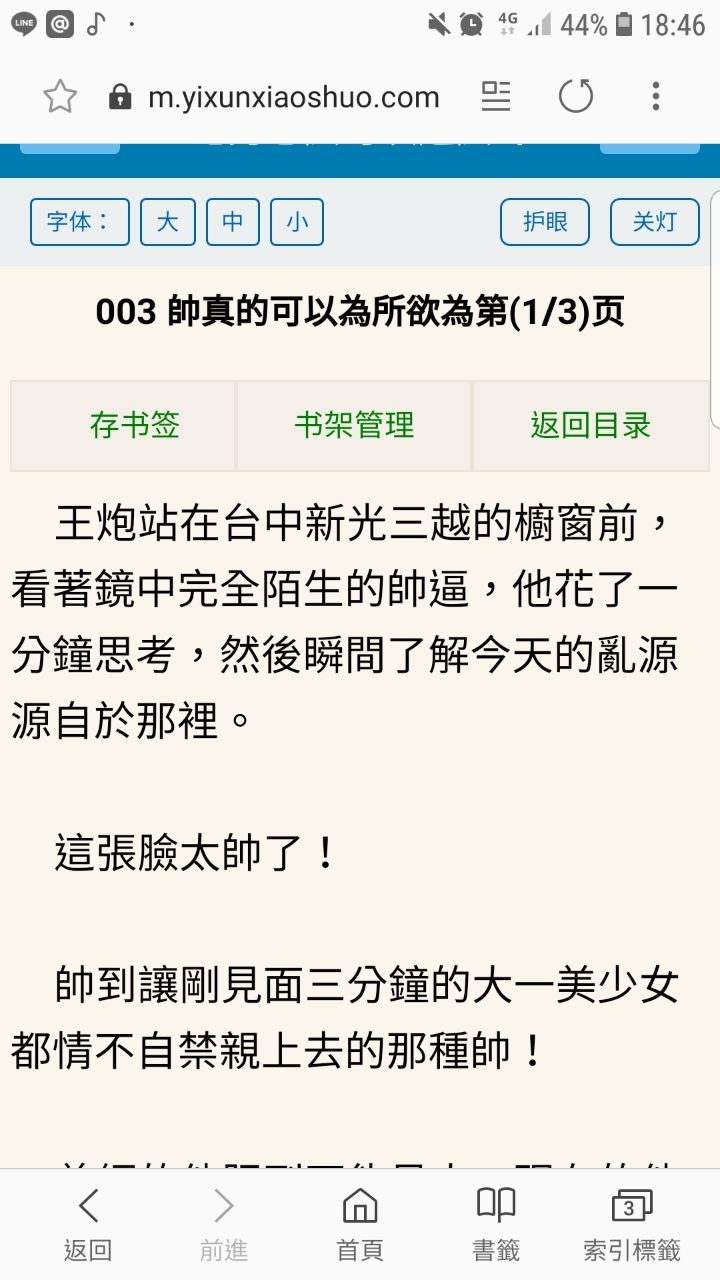The height and width of the screenshot is (1280, 720).
Task: Open the address bar with m.yixunxiaoshuo.com
Action: [292, 97]
